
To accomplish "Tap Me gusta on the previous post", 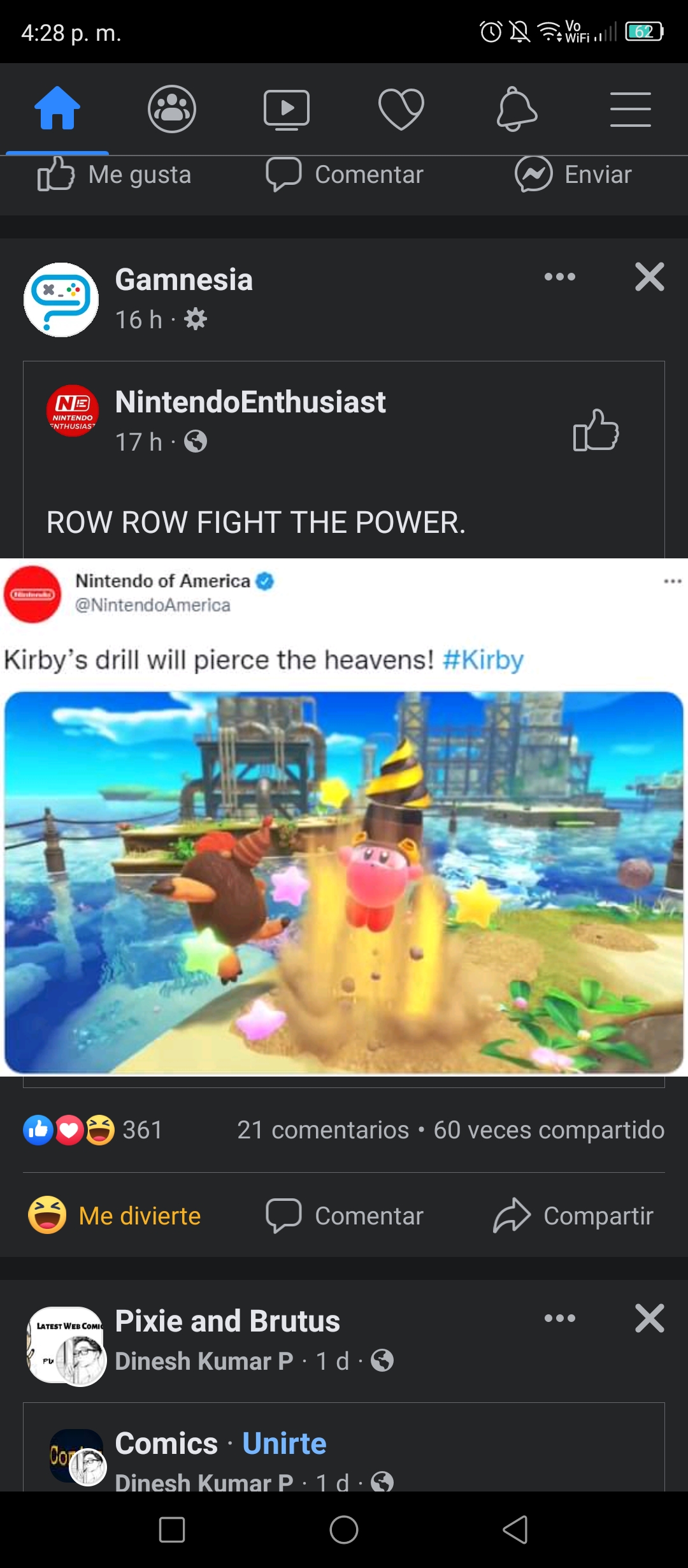I will click(115, 174).
